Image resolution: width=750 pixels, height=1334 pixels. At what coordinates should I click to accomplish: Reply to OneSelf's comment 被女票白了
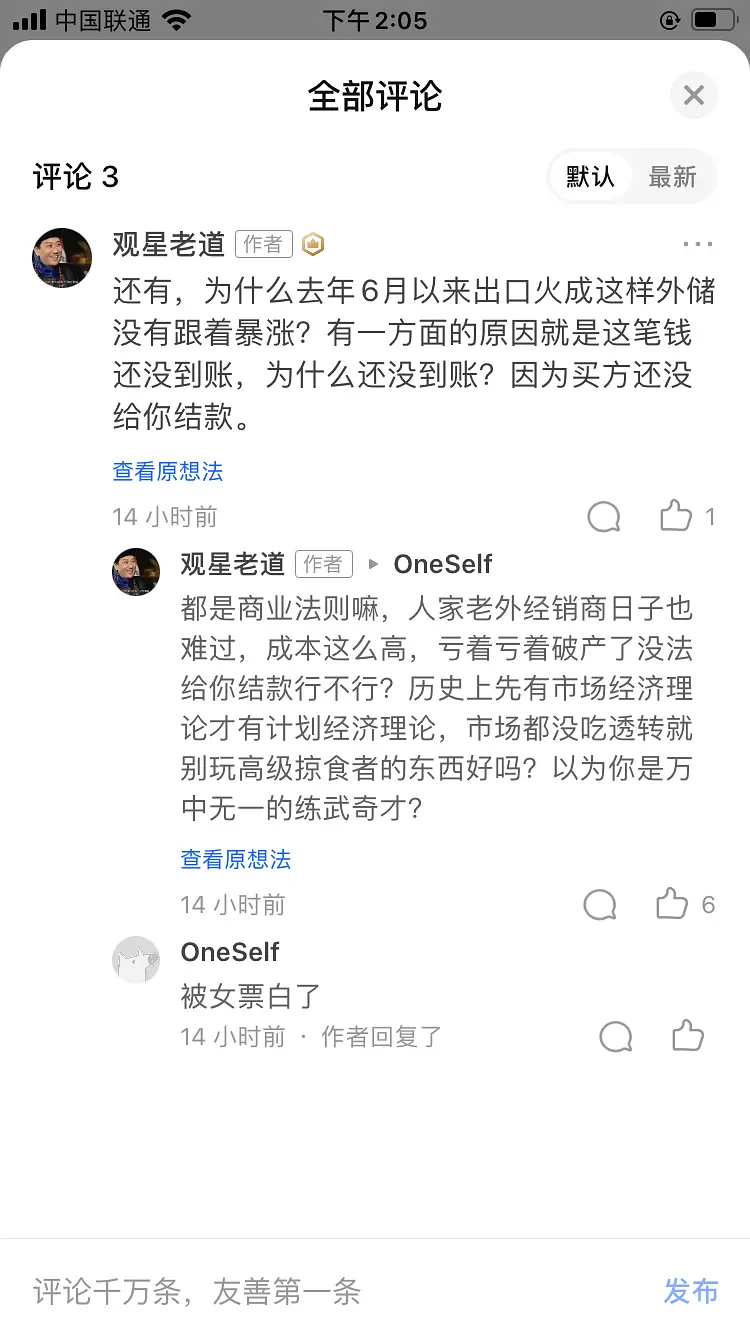pos(615,1037)
